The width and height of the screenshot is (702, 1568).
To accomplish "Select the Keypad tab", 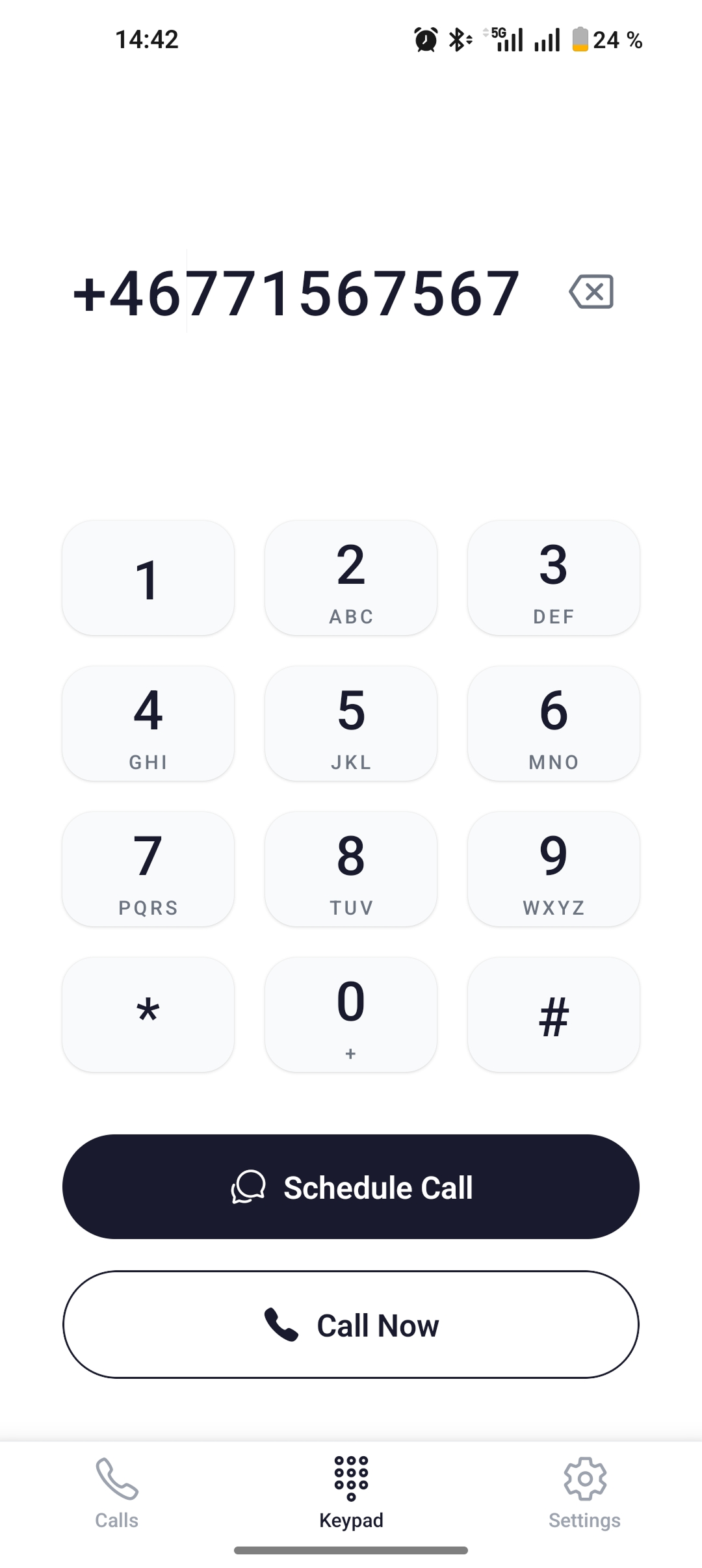I will click(x=351, y=1495).
